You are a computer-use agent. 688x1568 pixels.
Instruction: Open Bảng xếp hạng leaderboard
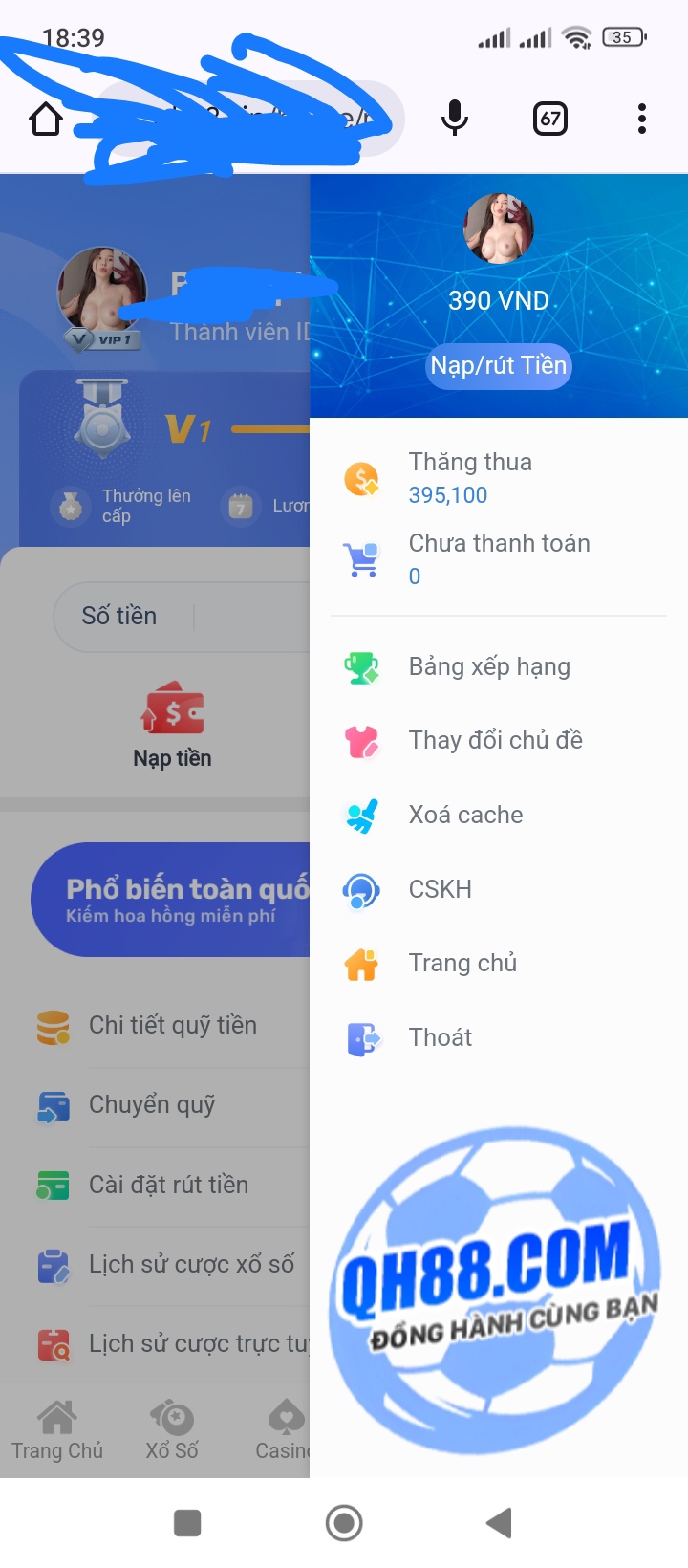click(x=498, y=666)
